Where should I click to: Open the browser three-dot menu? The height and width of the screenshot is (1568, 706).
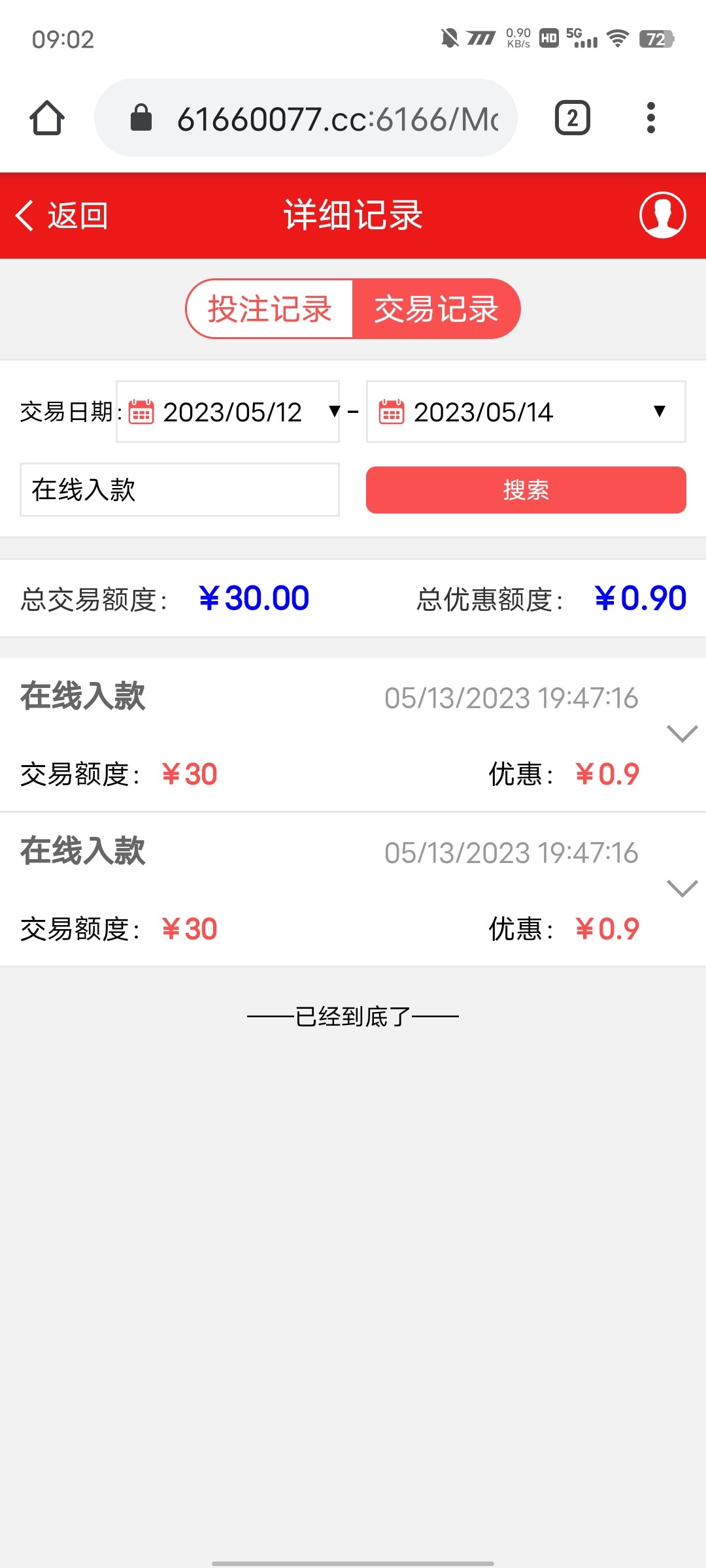click(x=650, y=118)
